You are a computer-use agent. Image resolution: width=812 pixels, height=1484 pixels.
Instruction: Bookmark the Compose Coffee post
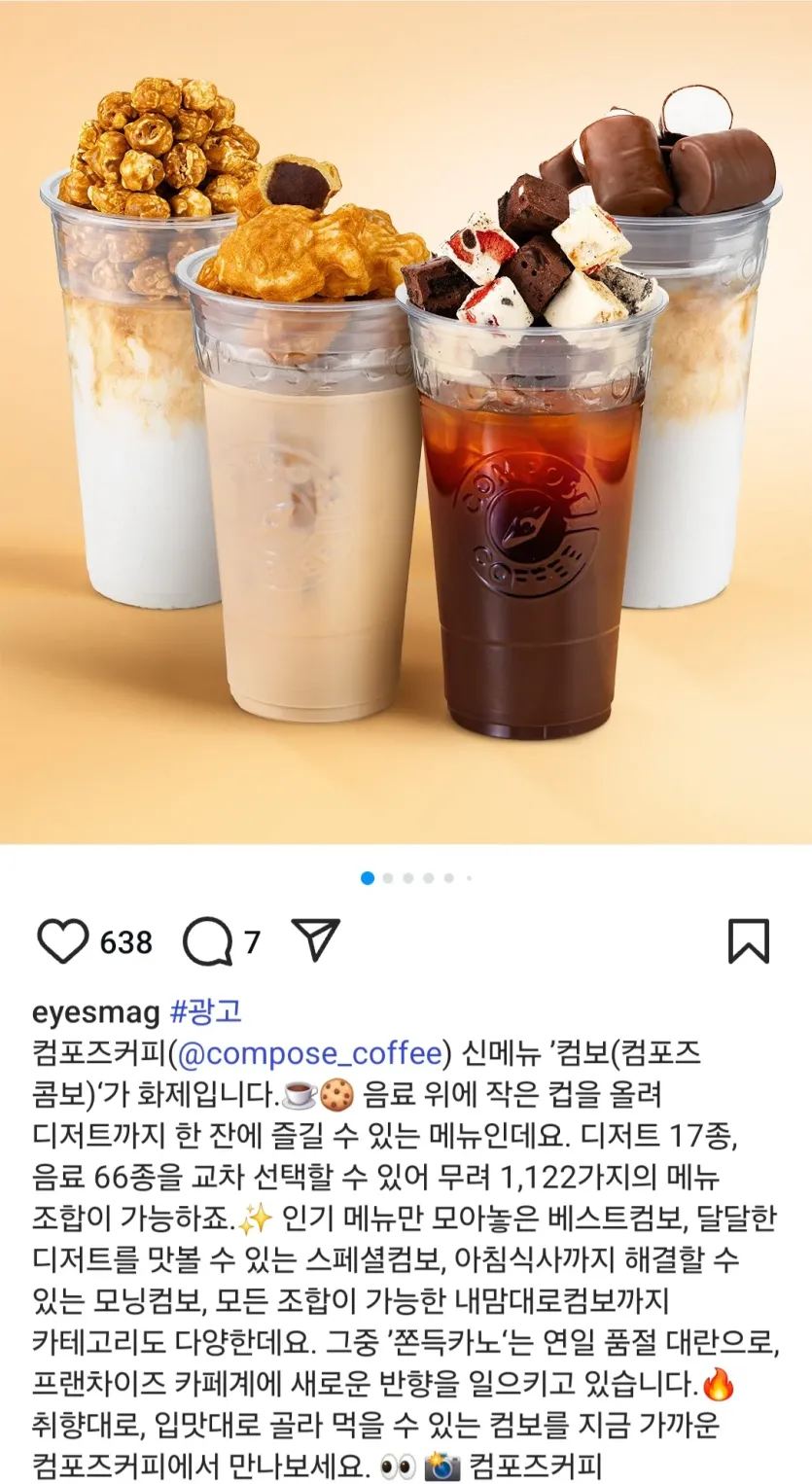pos(748,941)
